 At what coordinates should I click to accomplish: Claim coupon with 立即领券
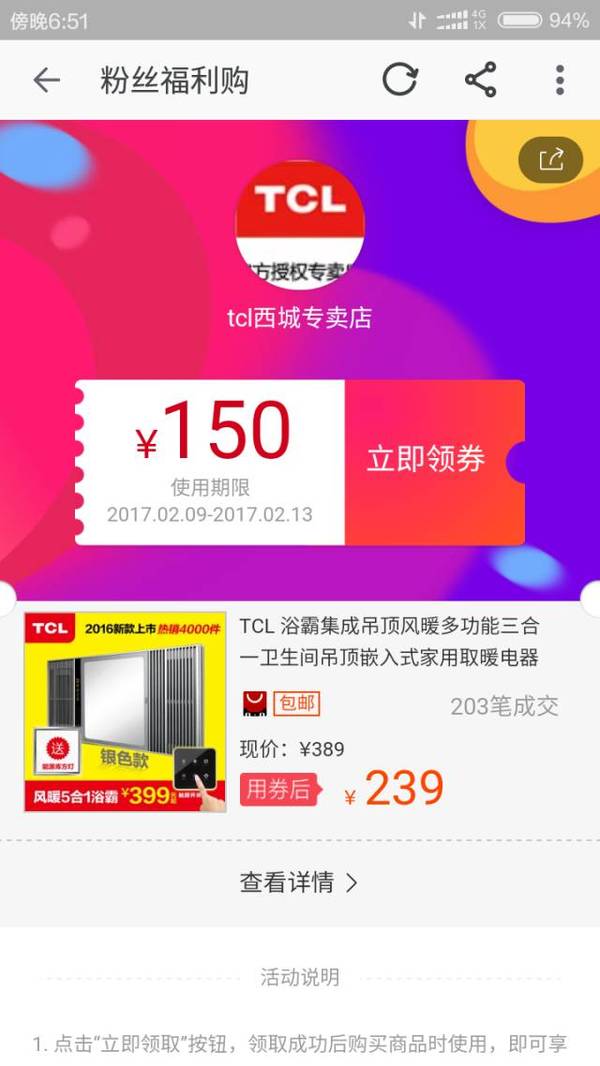[x=426, y=460]
